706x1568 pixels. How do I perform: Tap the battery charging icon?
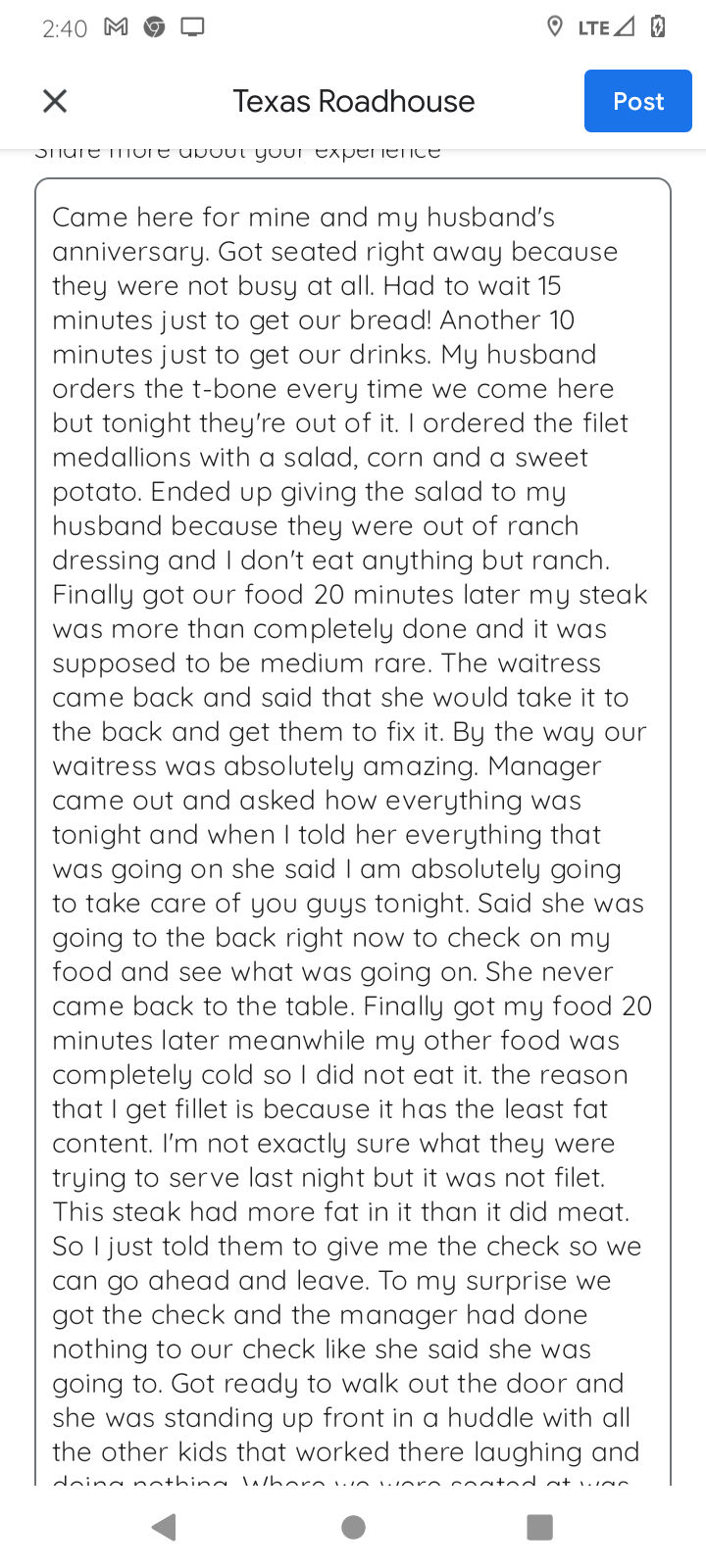656,26
